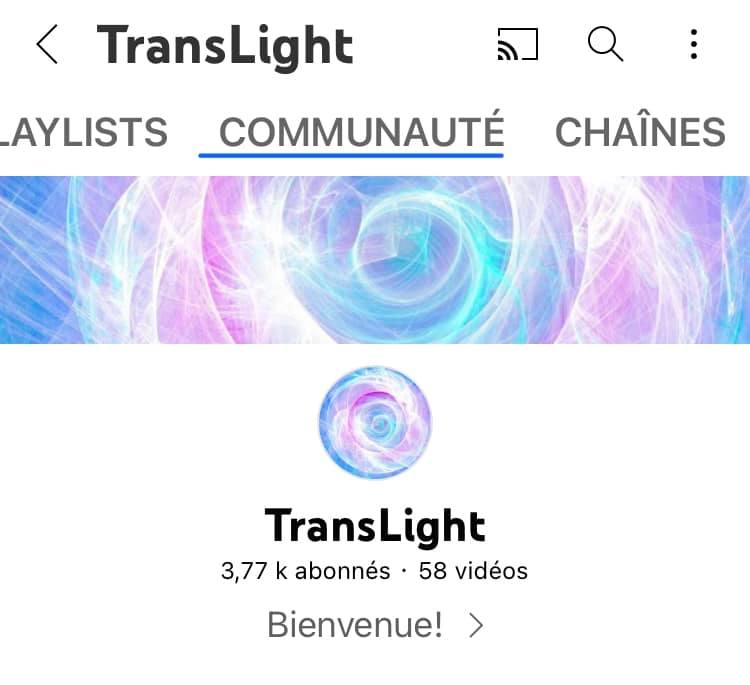Switch to the Playlists tab
This screenshot has height=685, width=750.
tap(84, 132)
